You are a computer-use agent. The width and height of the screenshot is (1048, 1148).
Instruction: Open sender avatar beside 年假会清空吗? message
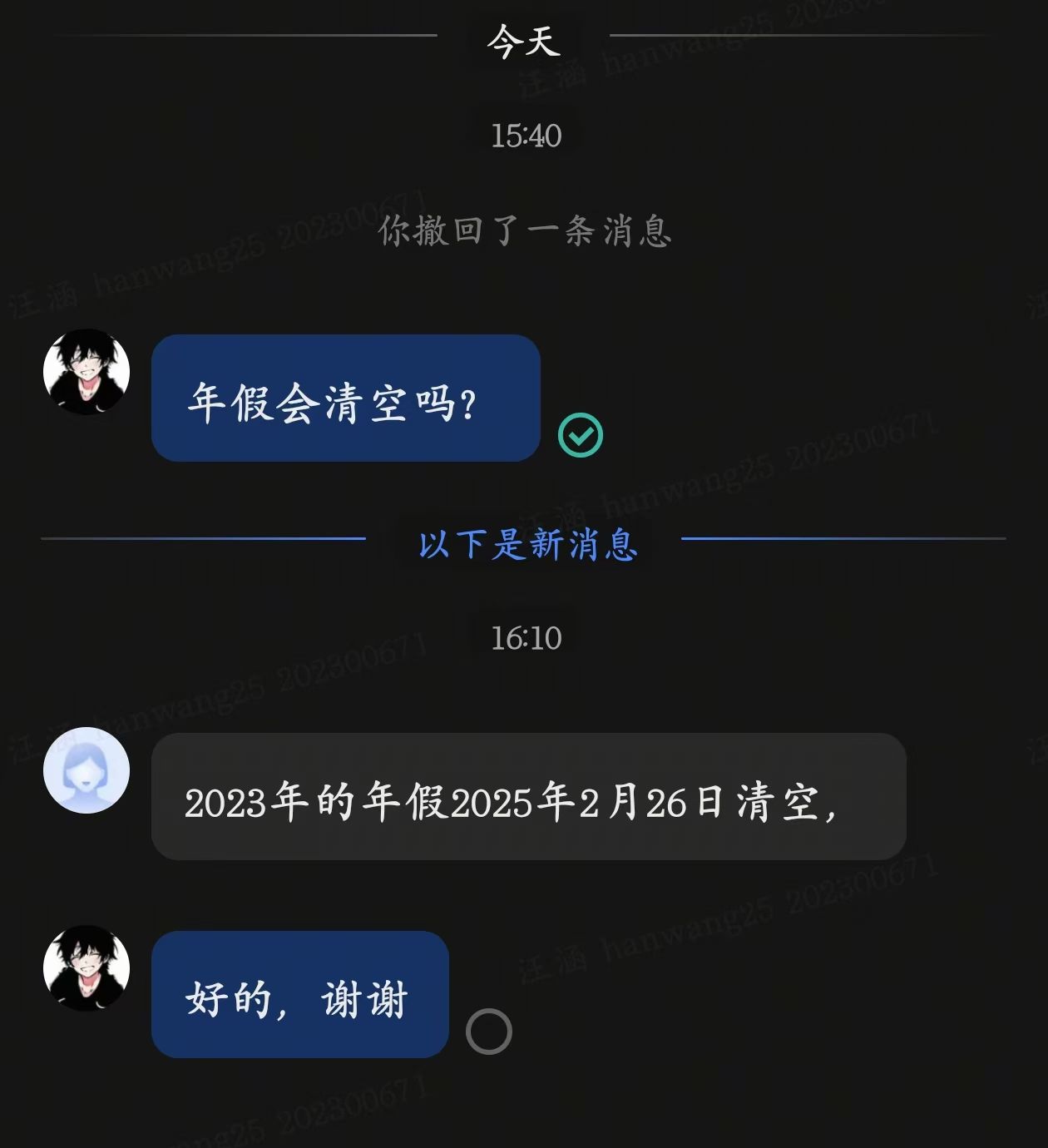87,372
